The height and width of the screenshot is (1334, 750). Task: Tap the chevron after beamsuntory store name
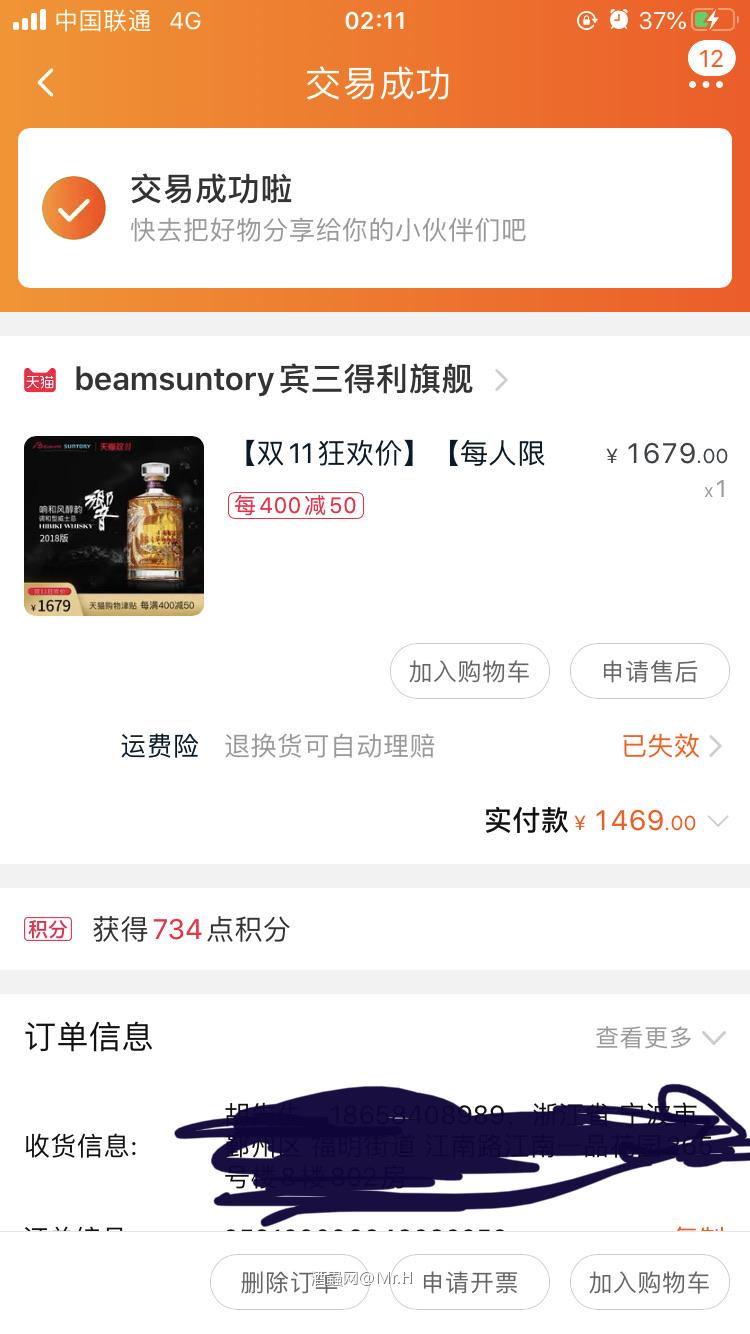point(500,380)
